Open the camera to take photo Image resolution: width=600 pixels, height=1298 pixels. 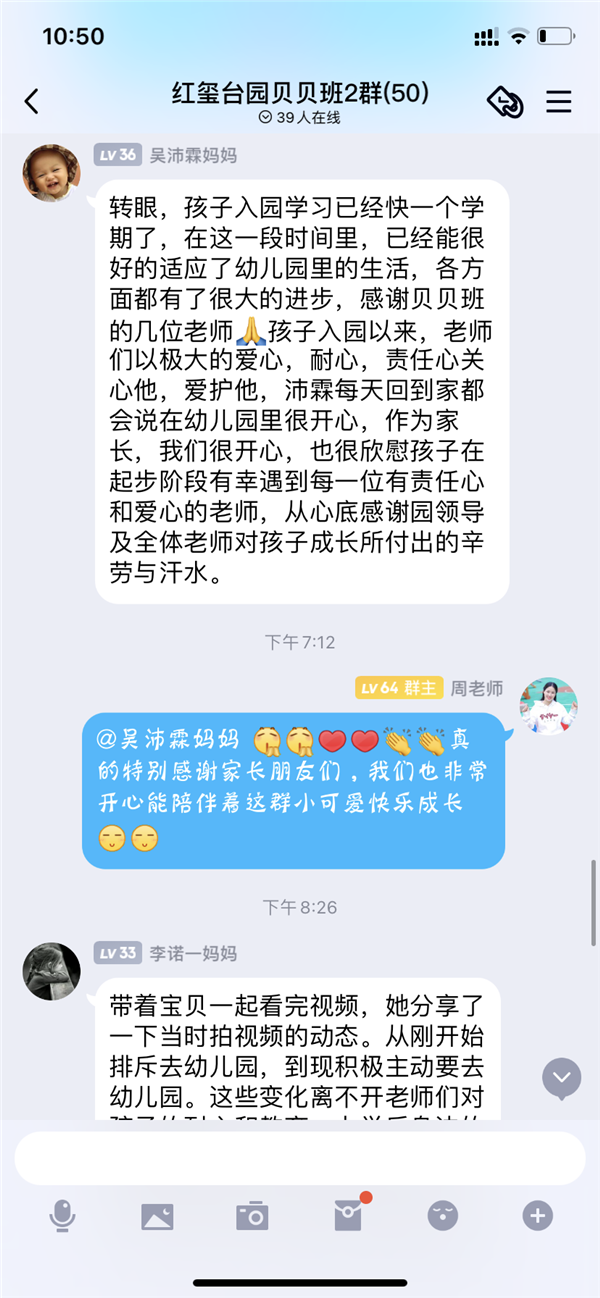pos(252,1216)
